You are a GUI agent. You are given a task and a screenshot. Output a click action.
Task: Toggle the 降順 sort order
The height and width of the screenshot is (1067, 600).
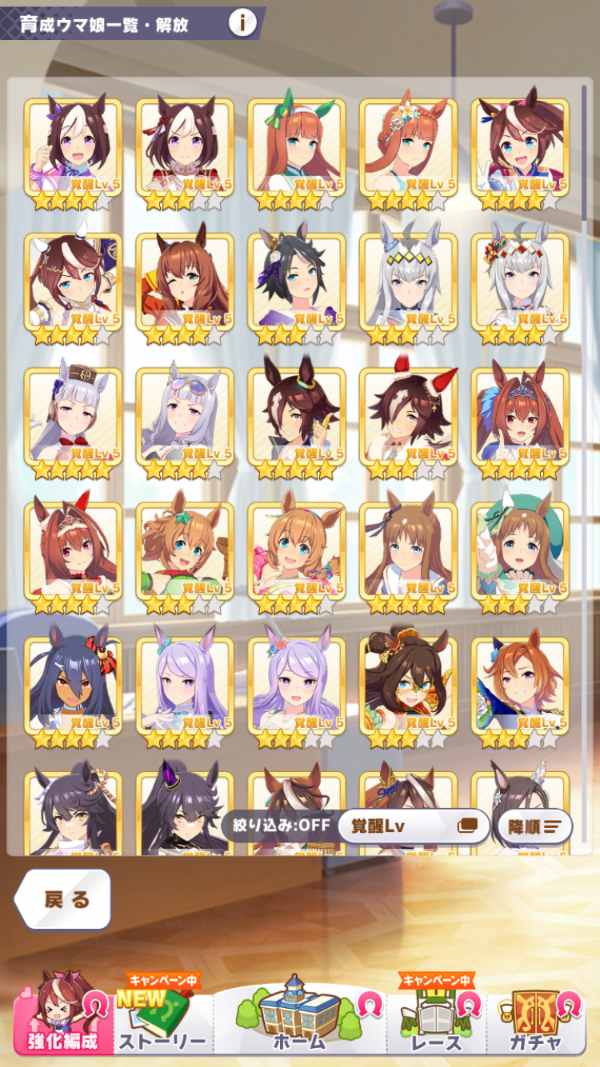[537, 826]
